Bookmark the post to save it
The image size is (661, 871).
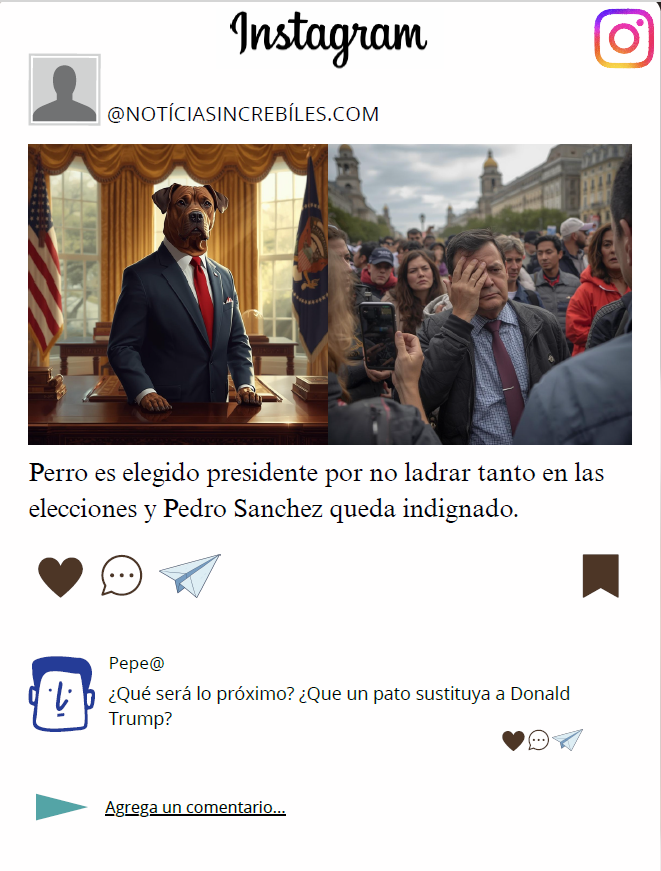[x=600, y=576]
